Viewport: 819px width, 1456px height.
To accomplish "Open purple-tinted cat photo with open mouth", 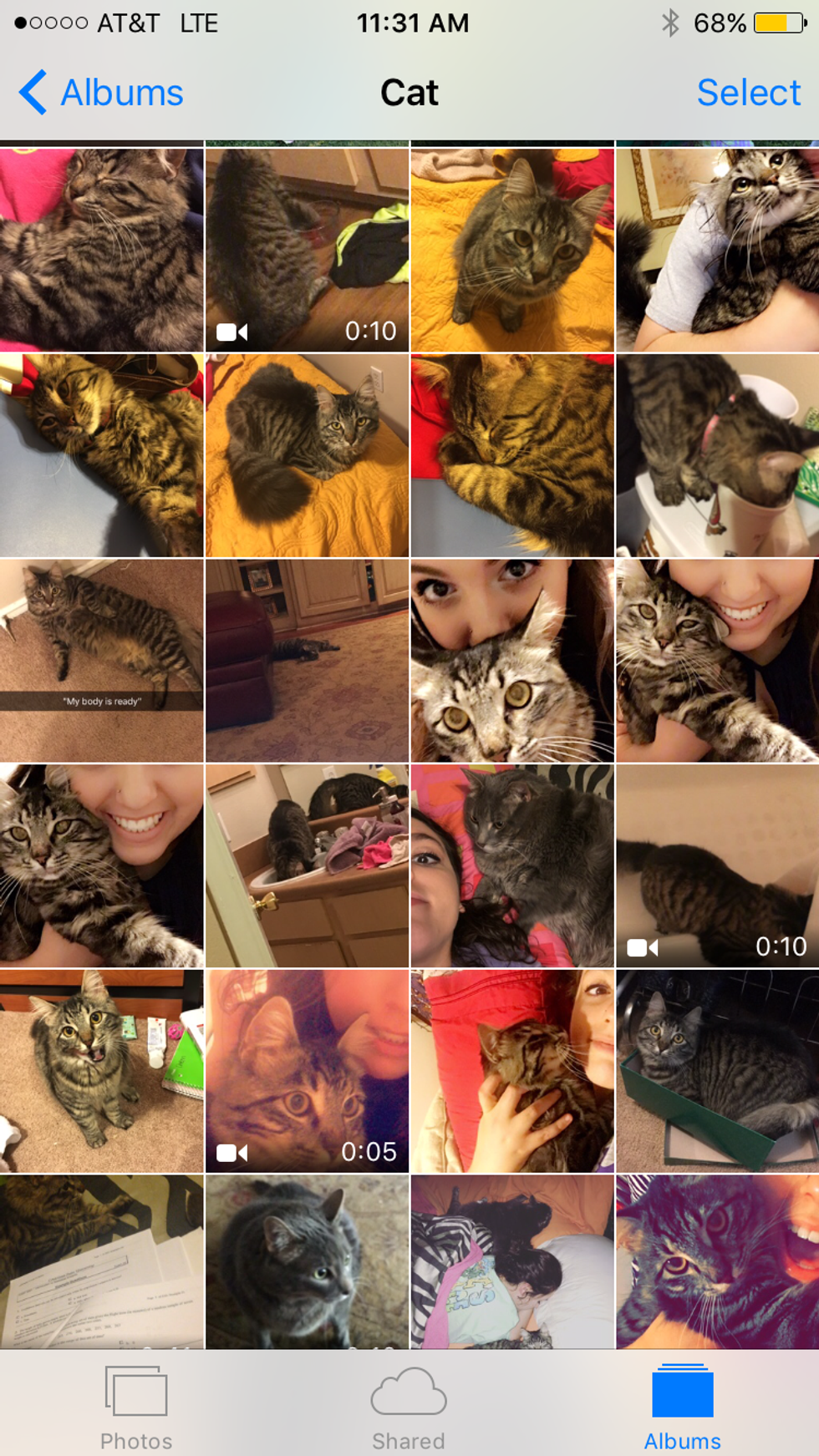I will pyautogui.click(x=717, y=1261).
